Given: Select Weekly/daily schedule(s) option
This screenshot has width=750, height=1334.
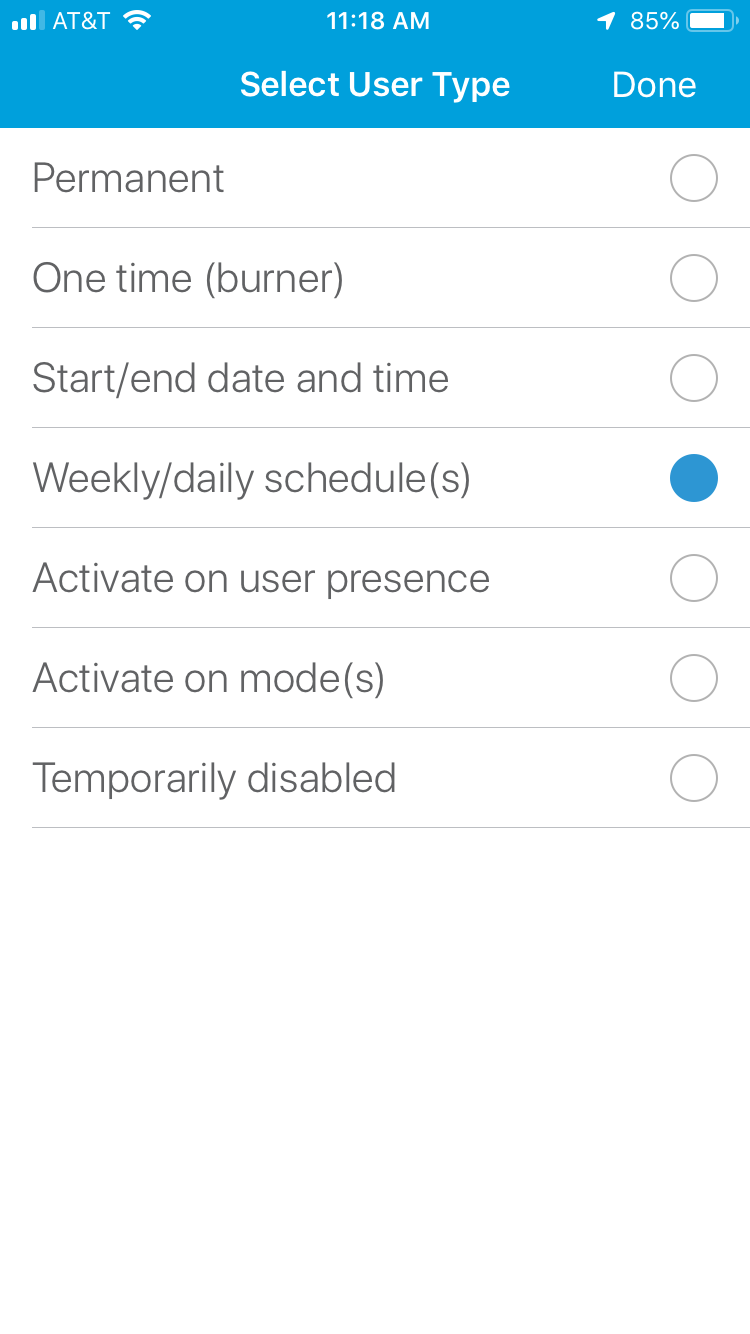Looking at the screenshot, I should pyautogui.click(x=693, y=478).
